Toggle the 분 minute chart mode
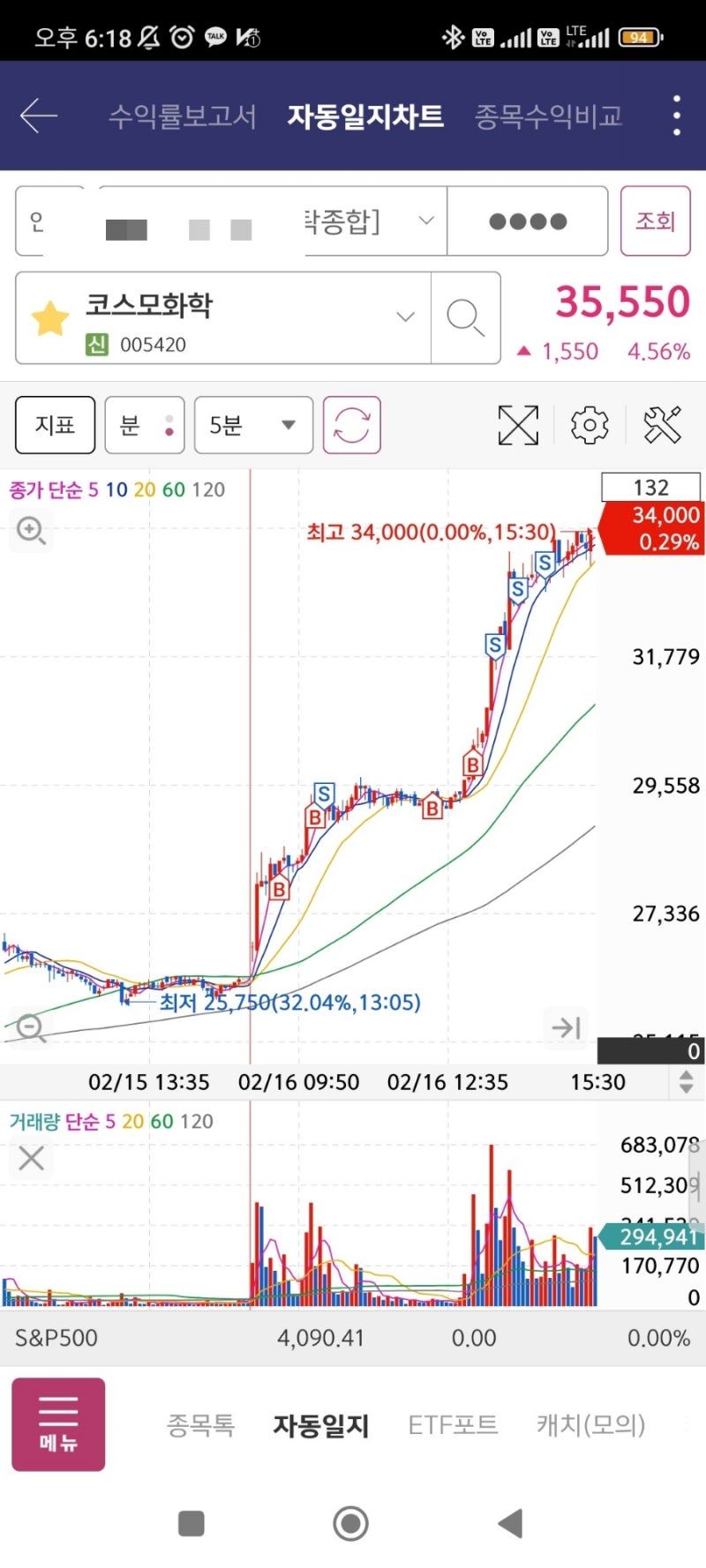 coord(144,424)
